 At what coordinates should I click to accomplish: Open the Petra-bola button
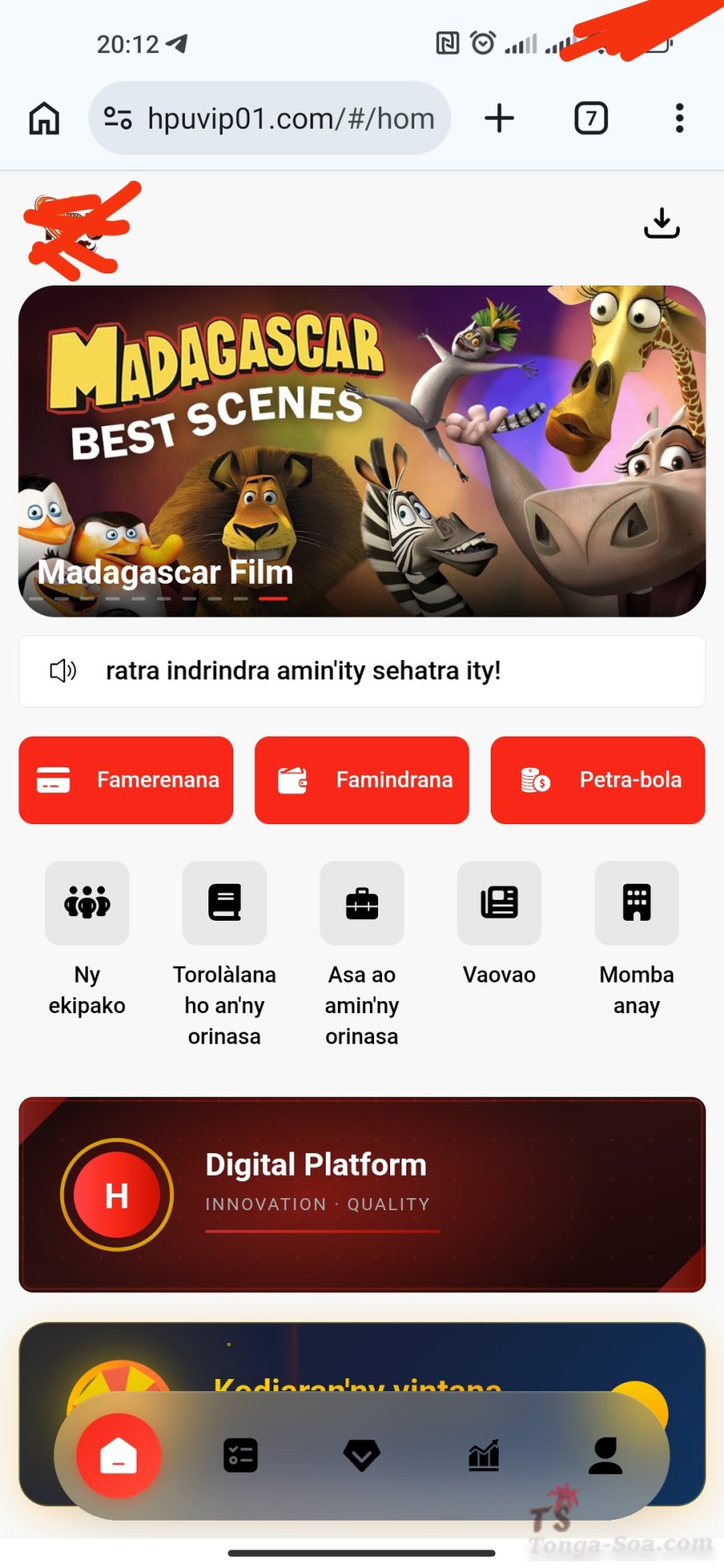[x=598, y=780]
